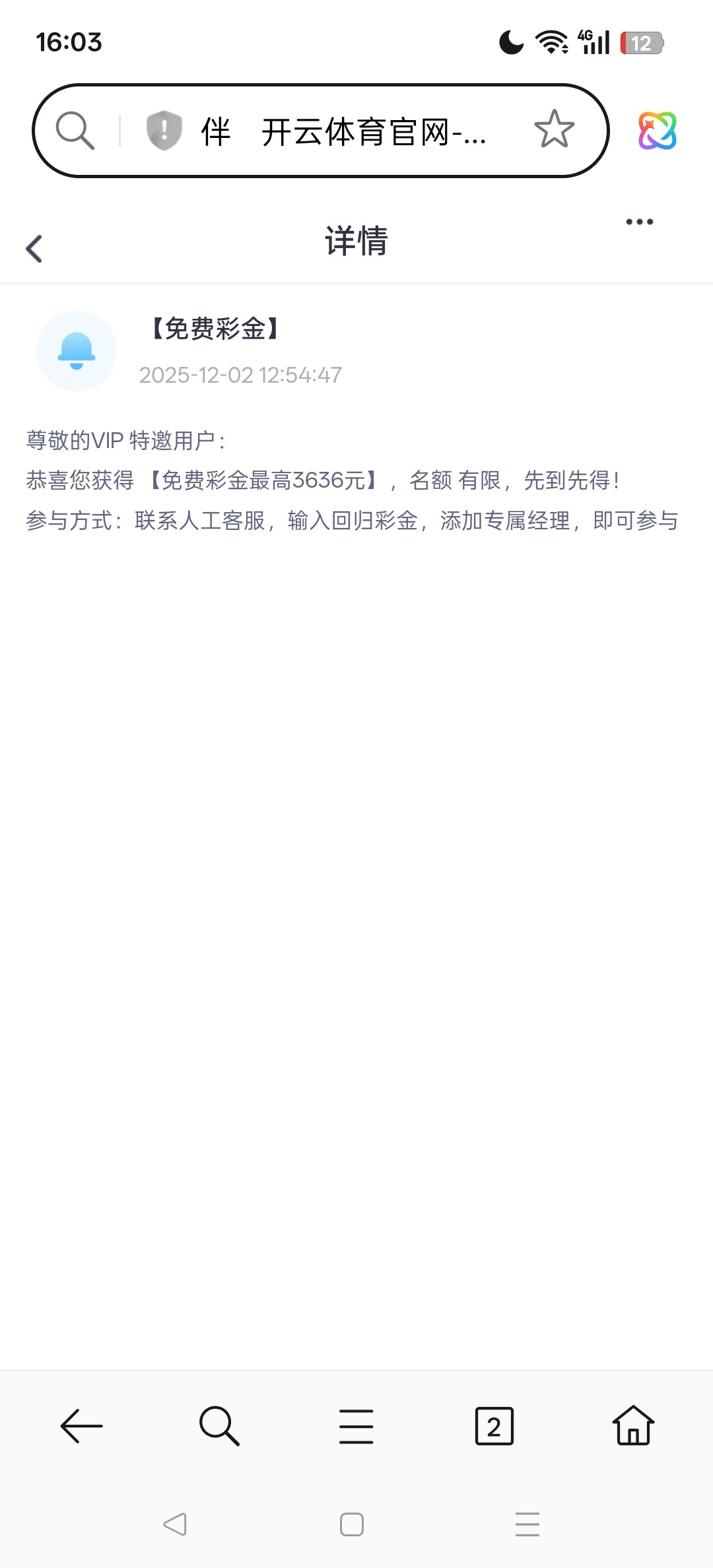This screenshot has width=713, height=1568.
Task: Open search from the bottom toolbar
Action: 219,1426
